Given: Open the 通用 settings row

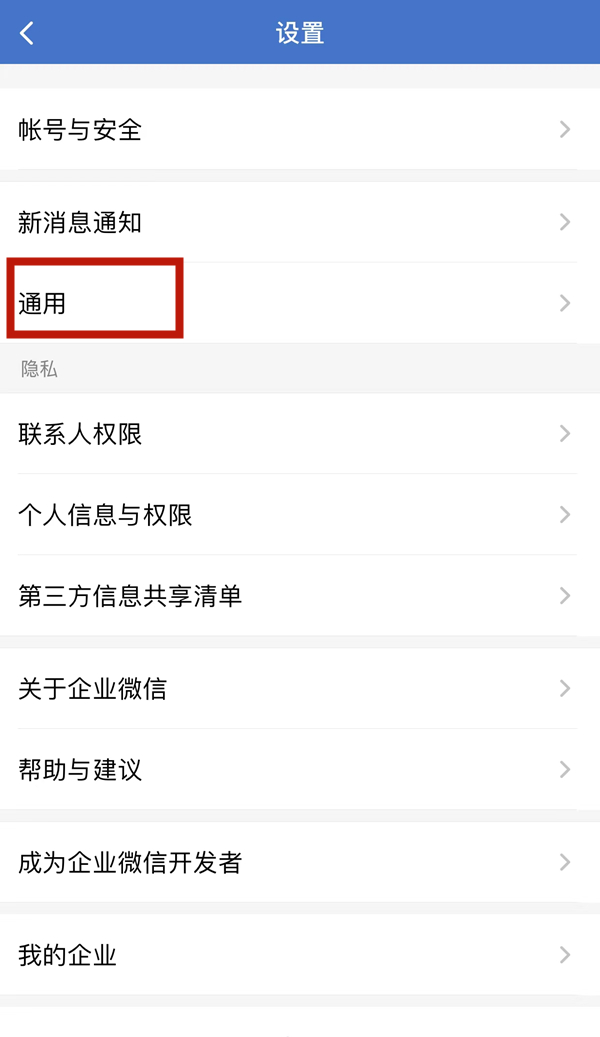Looking at the screenshot, I should [x=300, y=303].
